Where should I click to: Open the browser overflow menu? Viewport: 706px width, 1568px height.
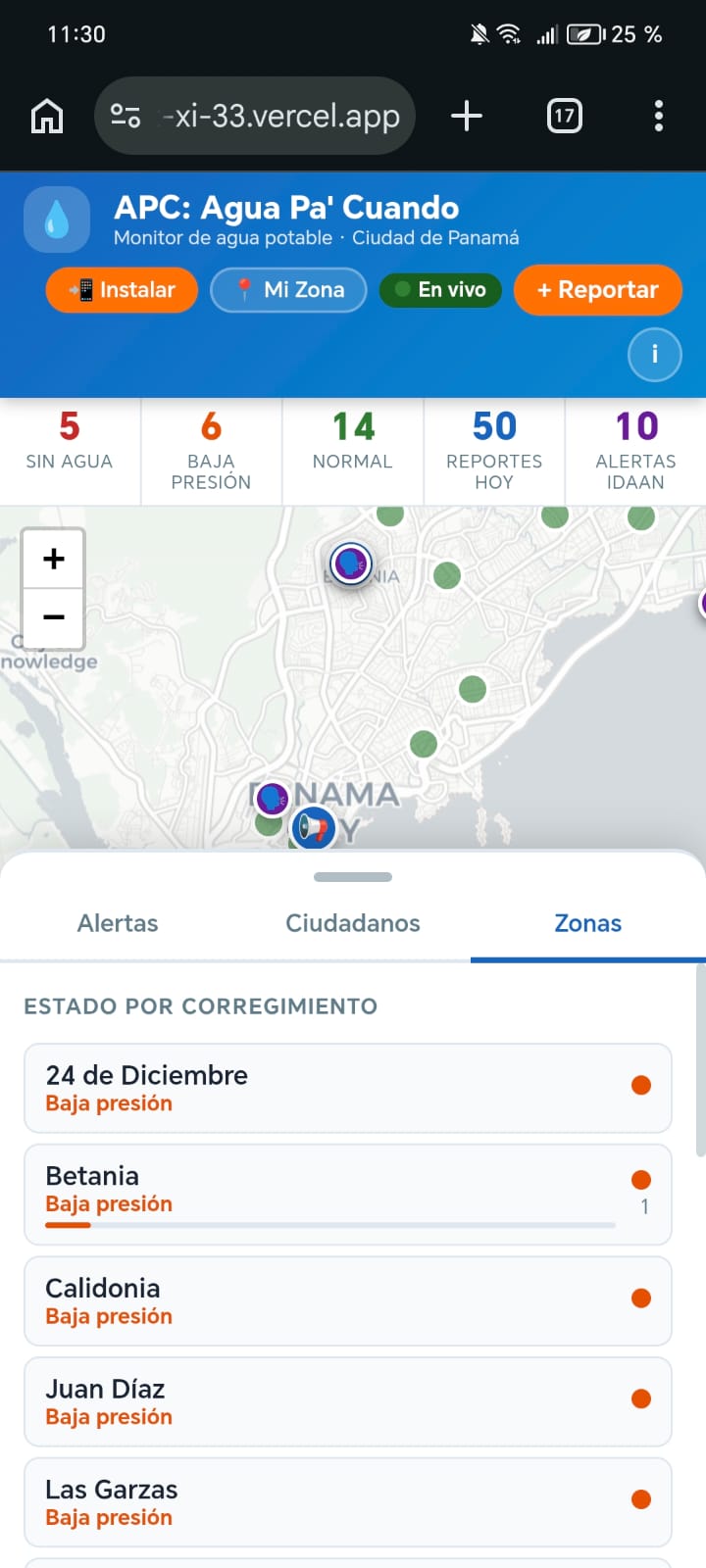tap(658, 117)
